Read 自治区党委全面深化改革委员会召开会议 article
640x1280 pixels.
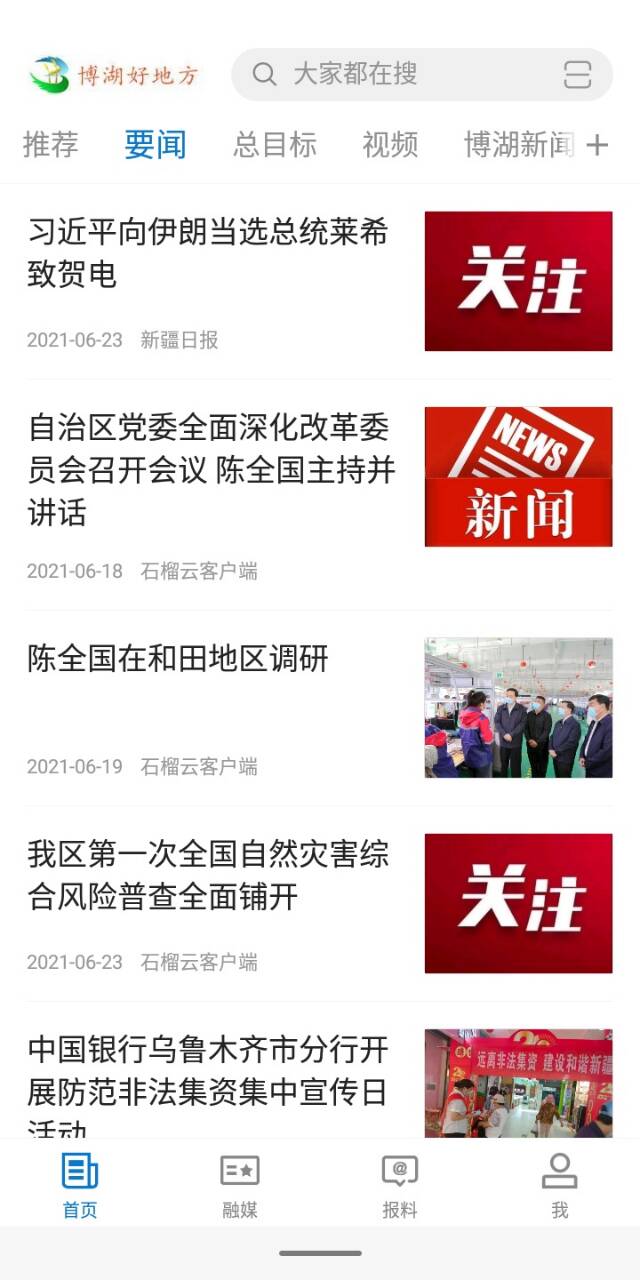(x=212, y=470)
